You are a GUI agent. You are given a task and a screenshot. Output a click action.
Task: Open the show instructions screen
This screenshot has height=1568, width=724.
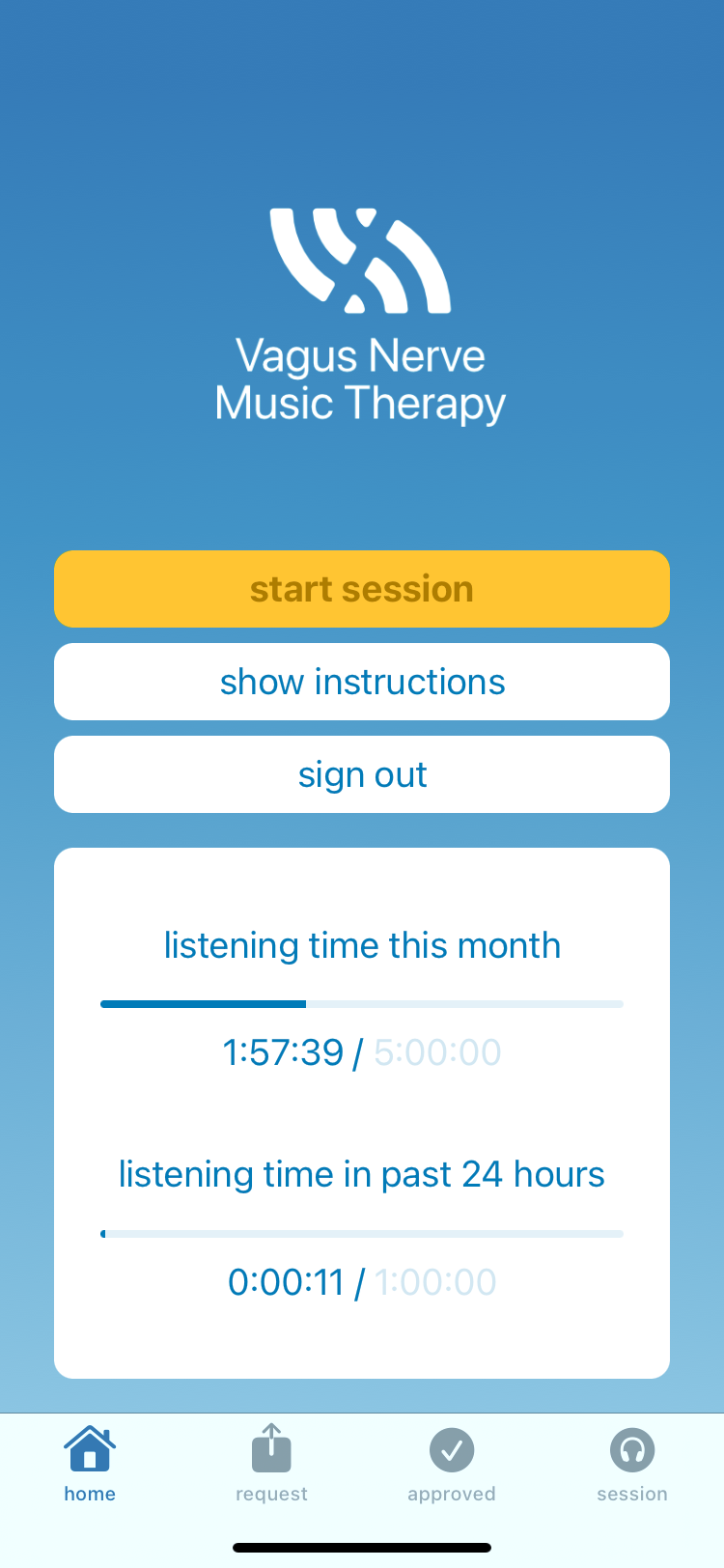click(362, 682)
